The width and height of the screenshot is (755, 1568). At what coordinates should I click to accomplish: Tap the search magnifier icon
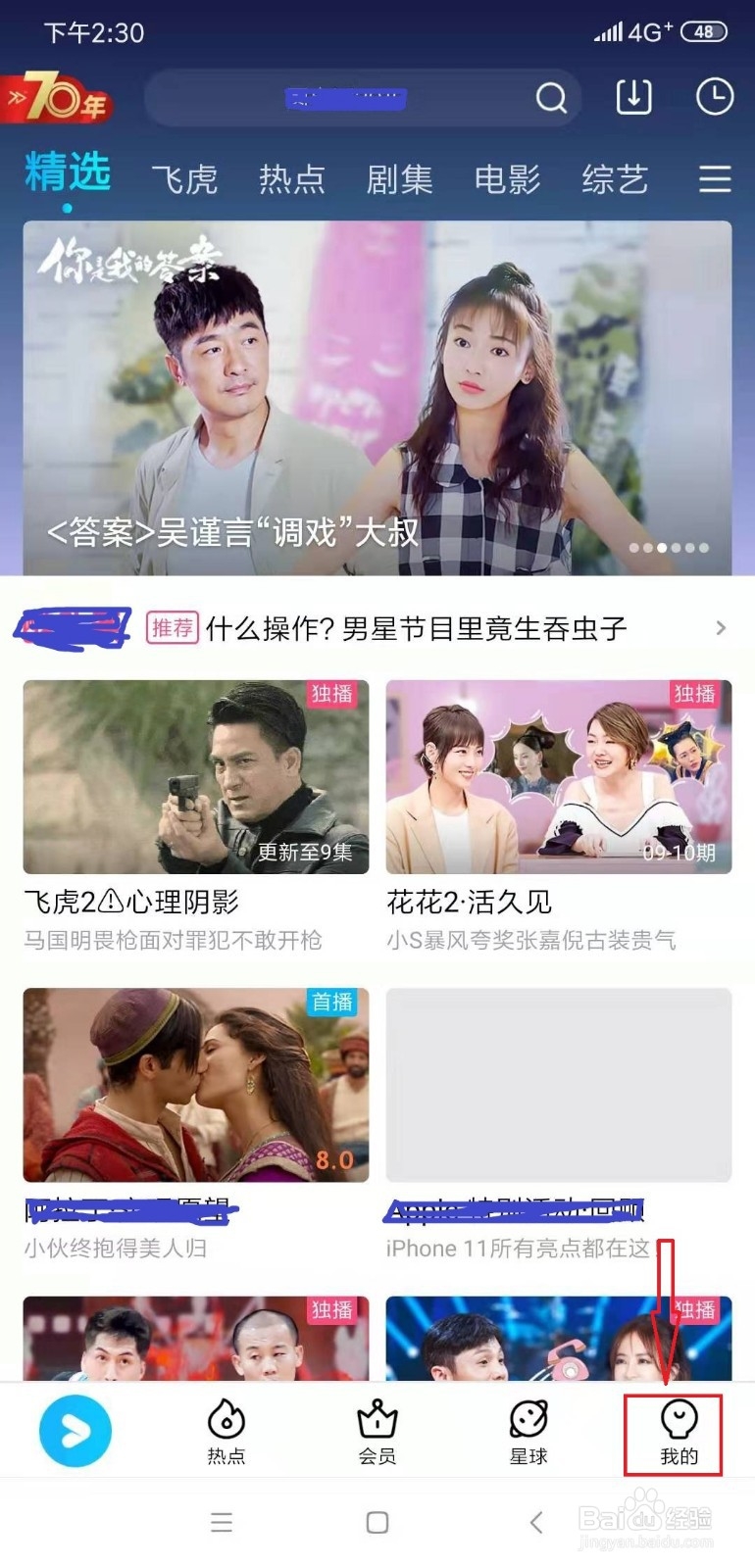tap(551, 98)
